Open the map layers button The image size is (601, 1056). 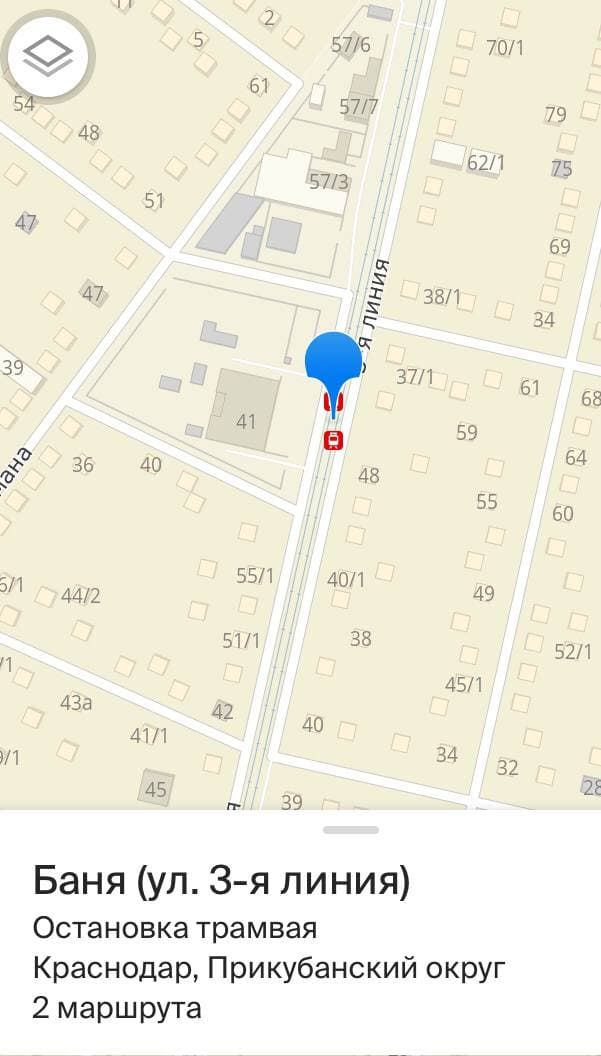click(x=48, y=55)
